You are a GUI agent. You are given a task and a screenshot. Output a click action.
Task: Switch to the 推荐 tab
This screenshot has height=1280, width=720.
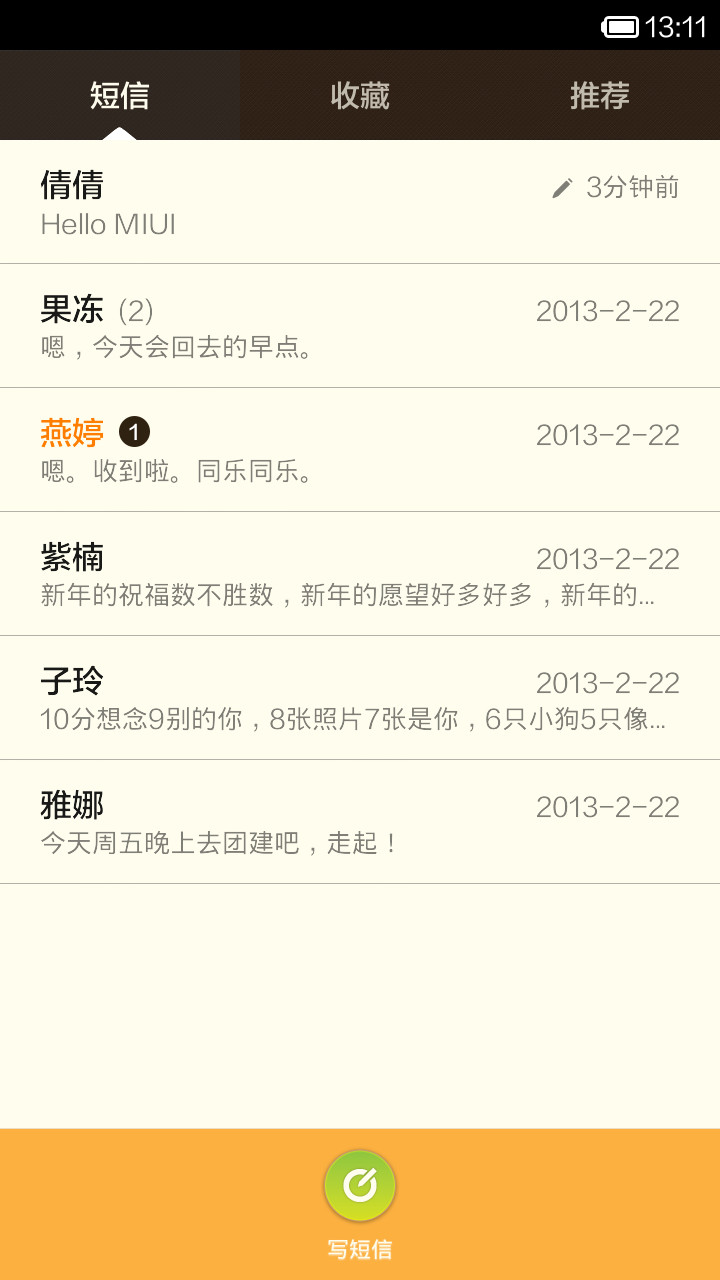(600, 95)
